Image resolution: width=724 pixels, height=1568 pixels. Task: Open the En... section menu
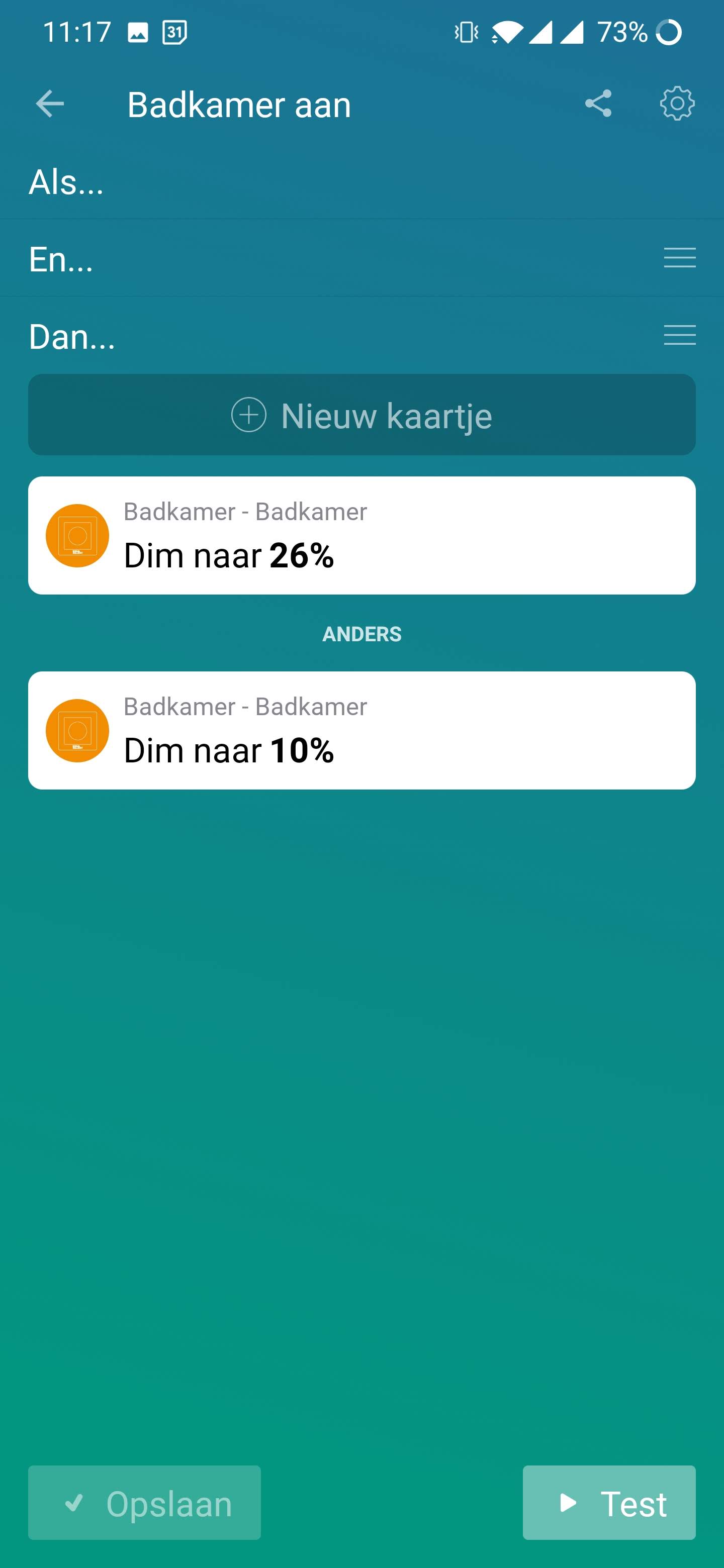click(680, 258)
